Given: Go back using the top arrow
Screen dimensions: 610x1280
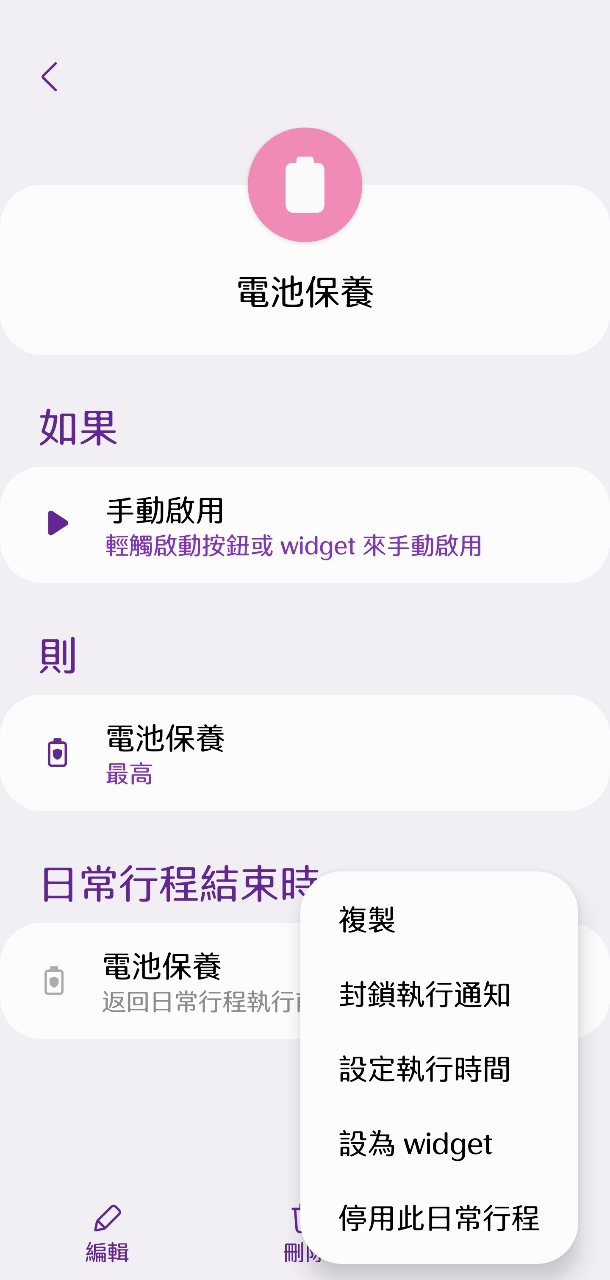Looking at the screenshot, I should click(50, 77).
